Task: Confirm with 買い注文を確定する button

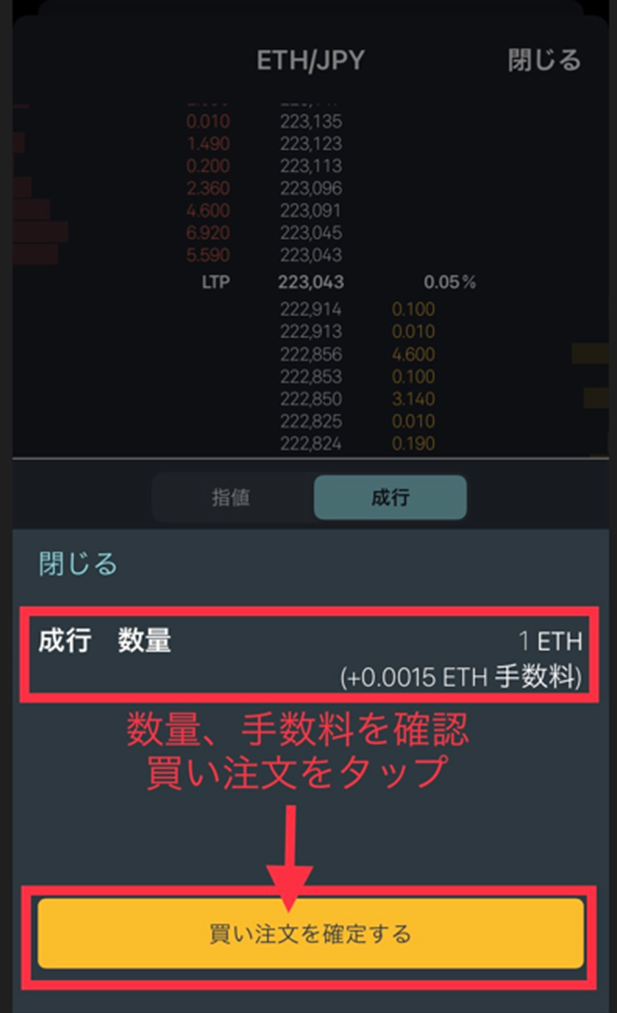Action: click(310, 934)
